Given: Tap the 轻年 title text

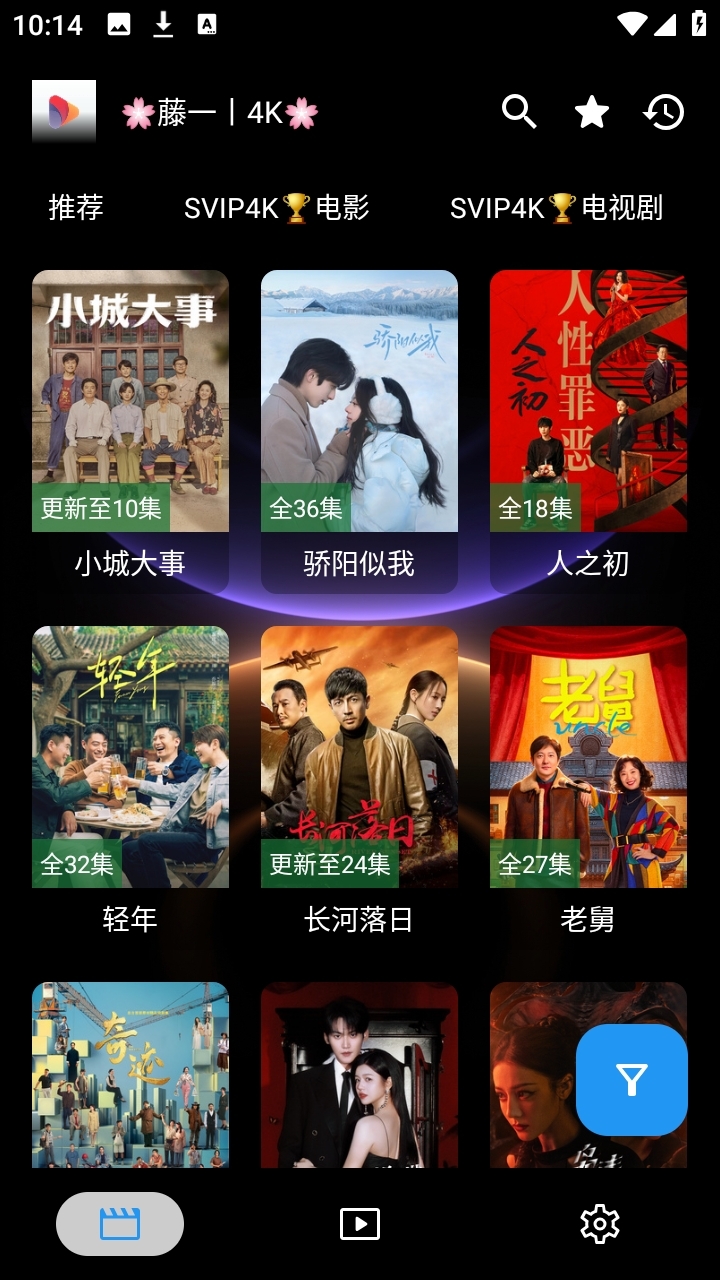Looking at the screenshot, I should coord(130,920).
